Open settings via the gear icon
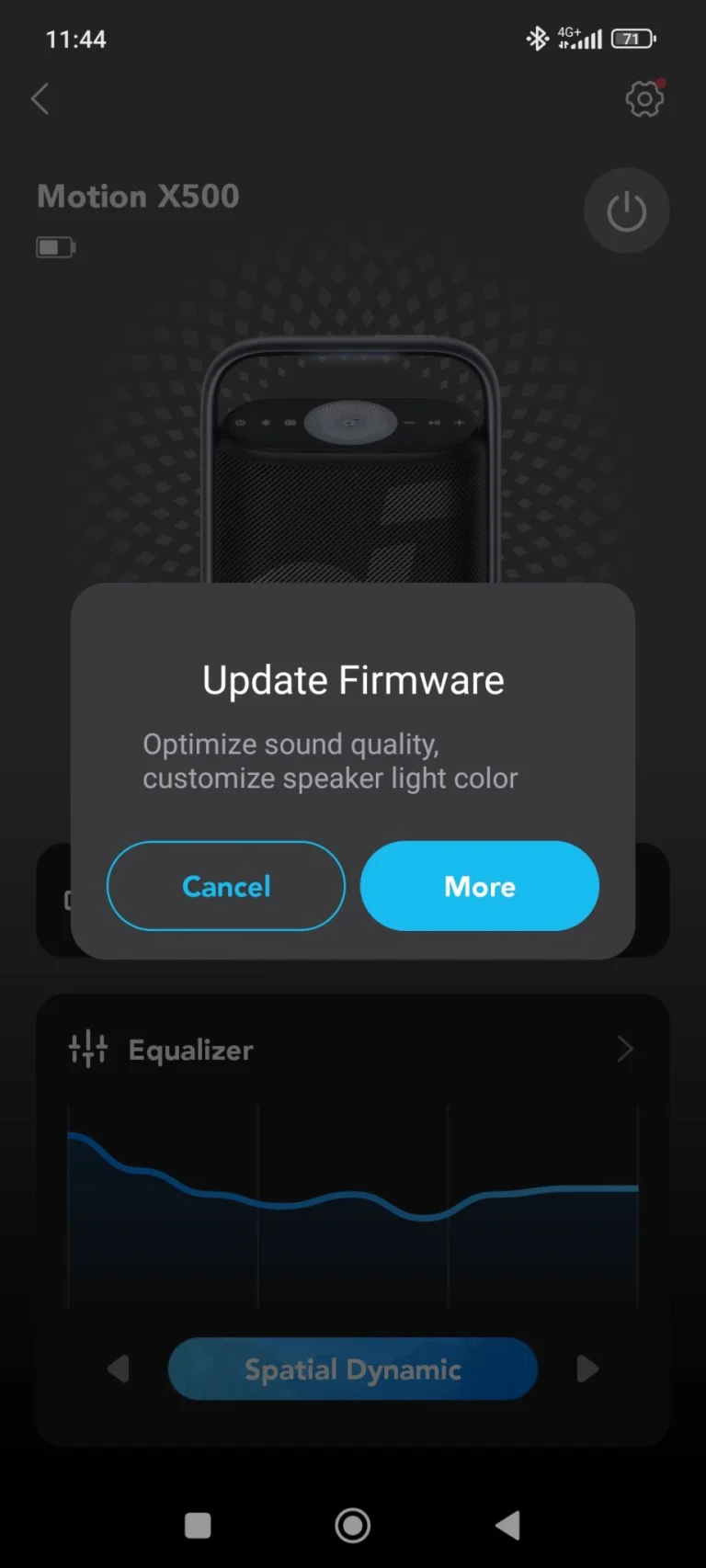This screenshot has width=706, height=1568. (644, 98)
